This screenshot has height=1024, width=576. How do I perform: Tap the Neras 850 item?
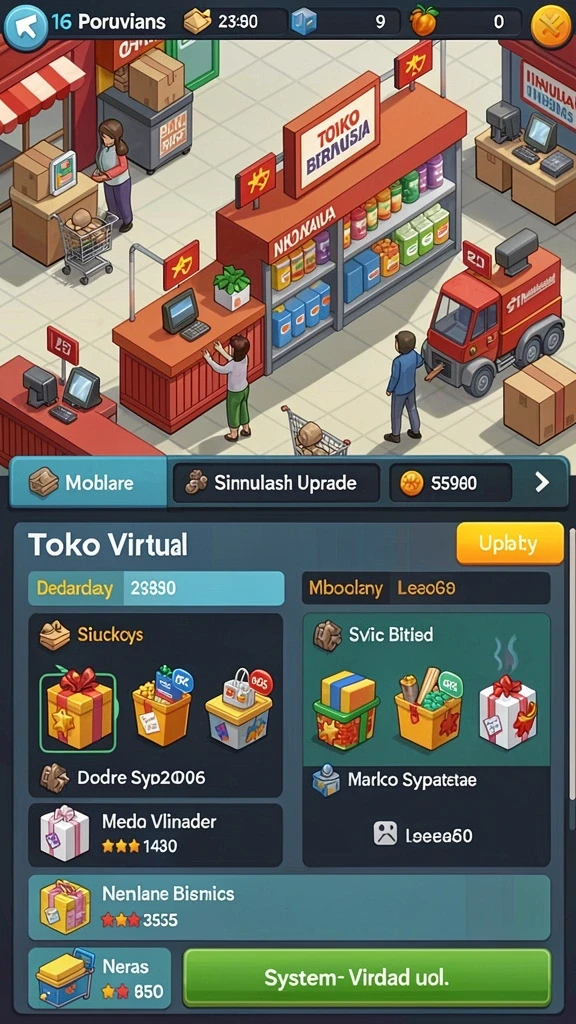point(99,978)
